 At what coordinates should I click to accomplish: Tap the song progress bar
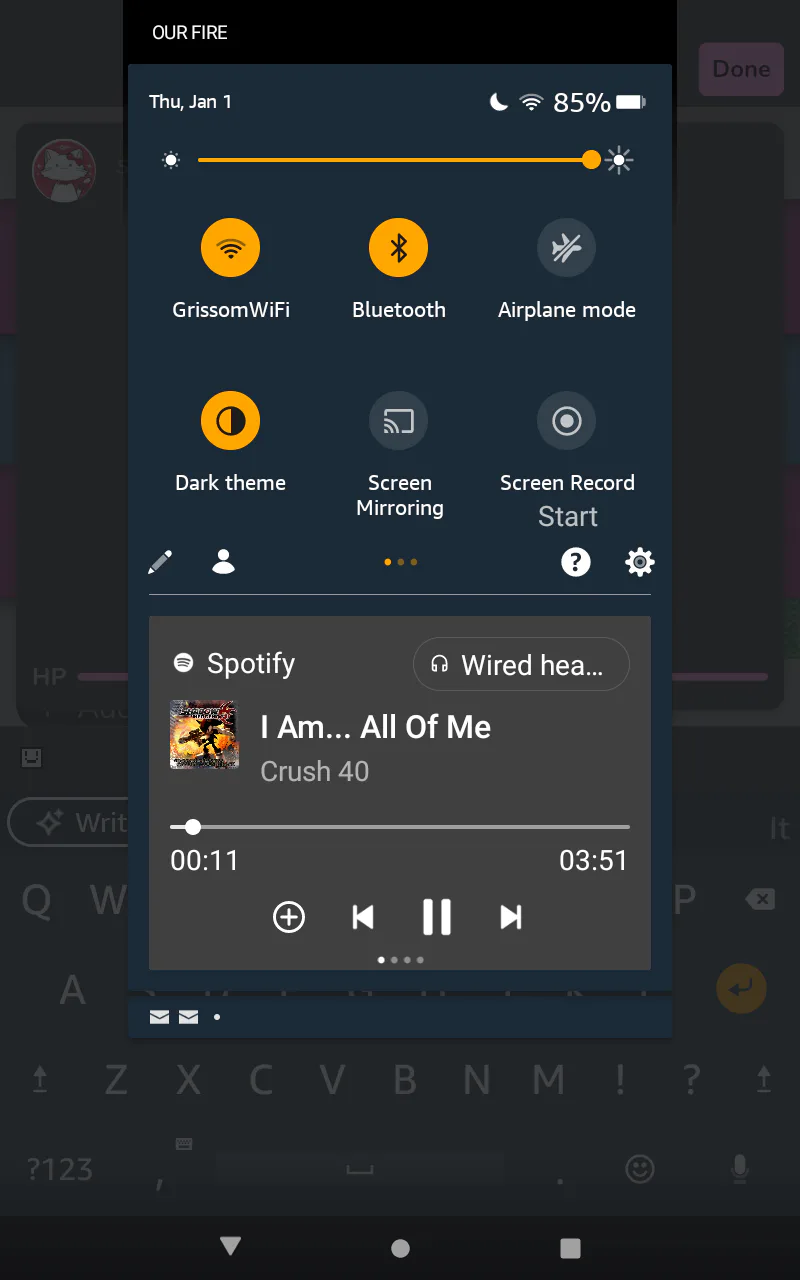pos(400,827)
